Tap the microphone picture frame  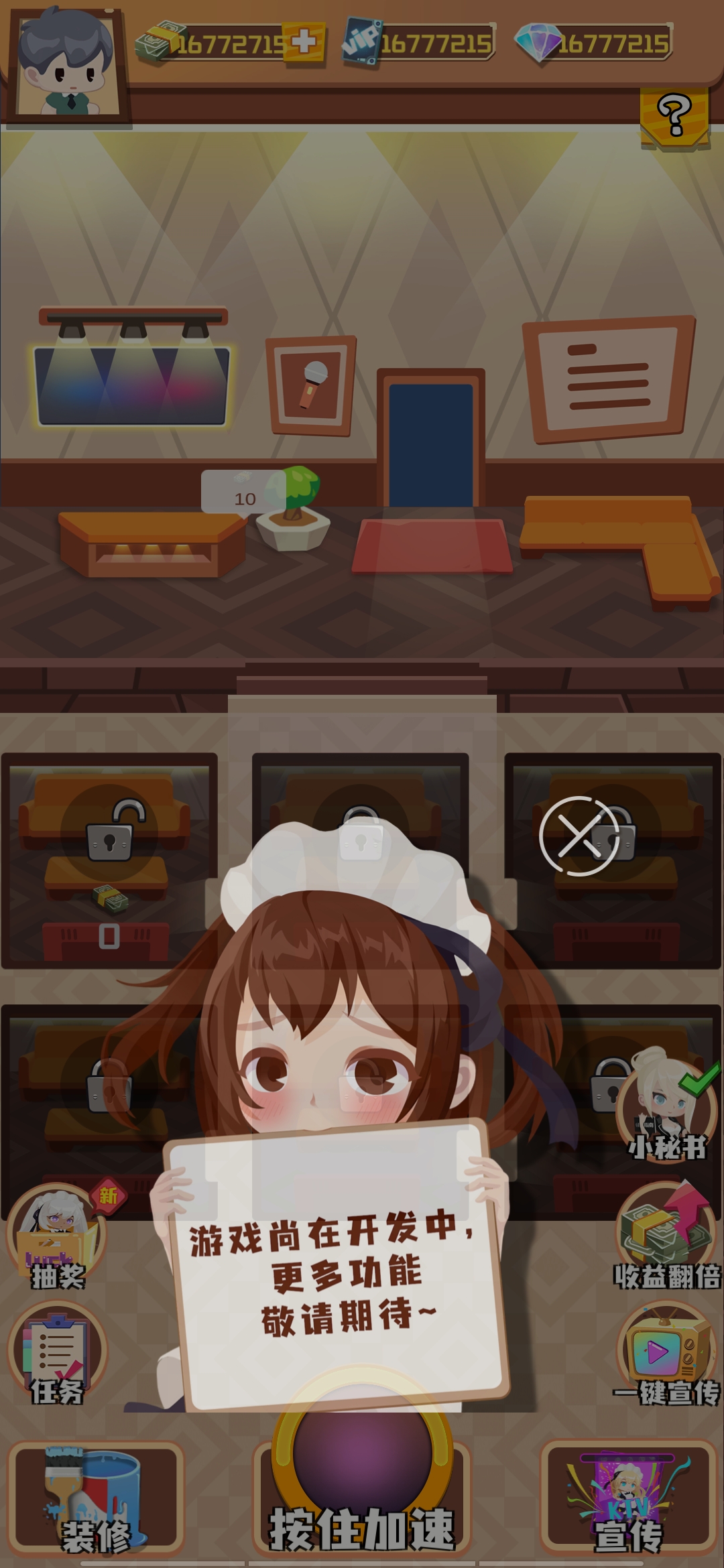click(311, 386)
